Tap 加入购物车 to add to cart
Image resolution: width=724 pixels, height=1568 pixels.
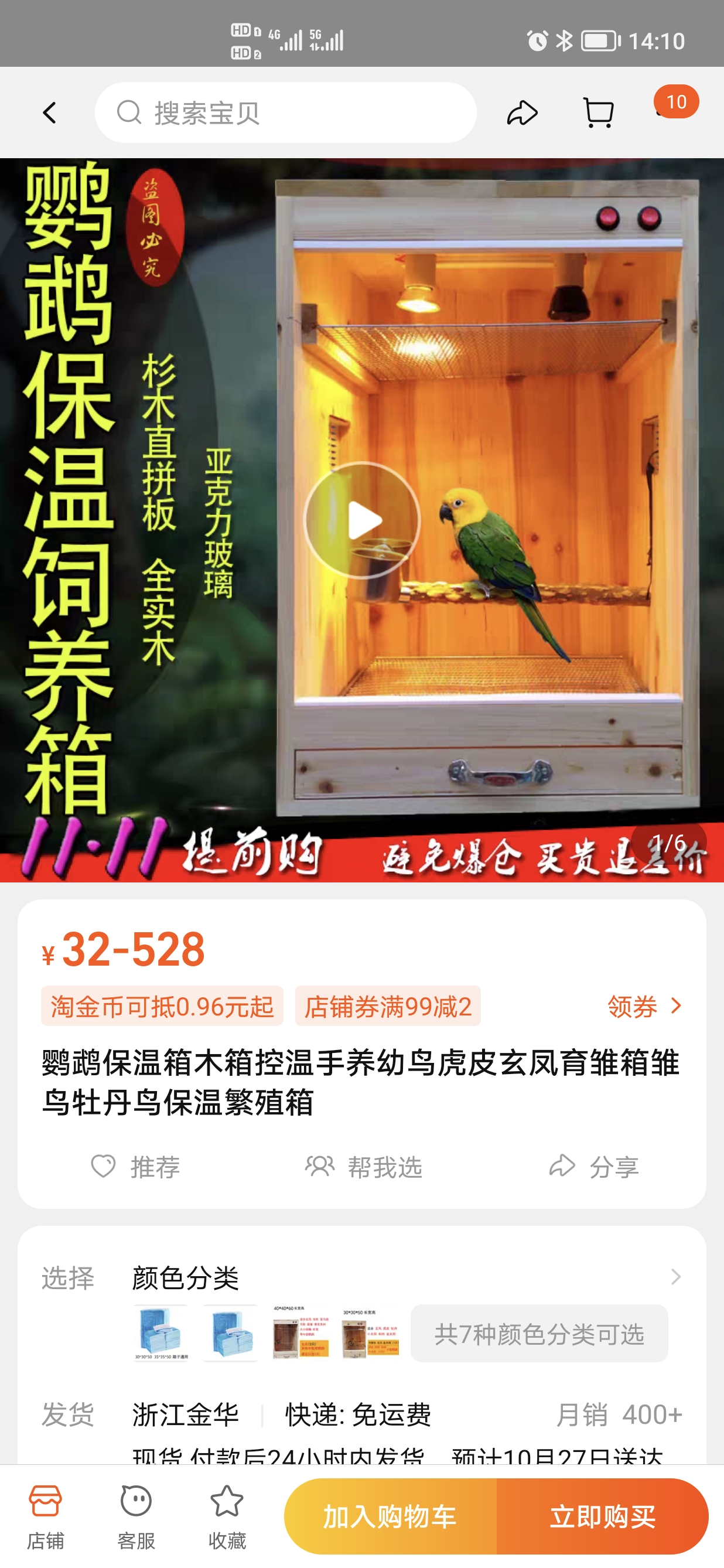coord(390,1516)
